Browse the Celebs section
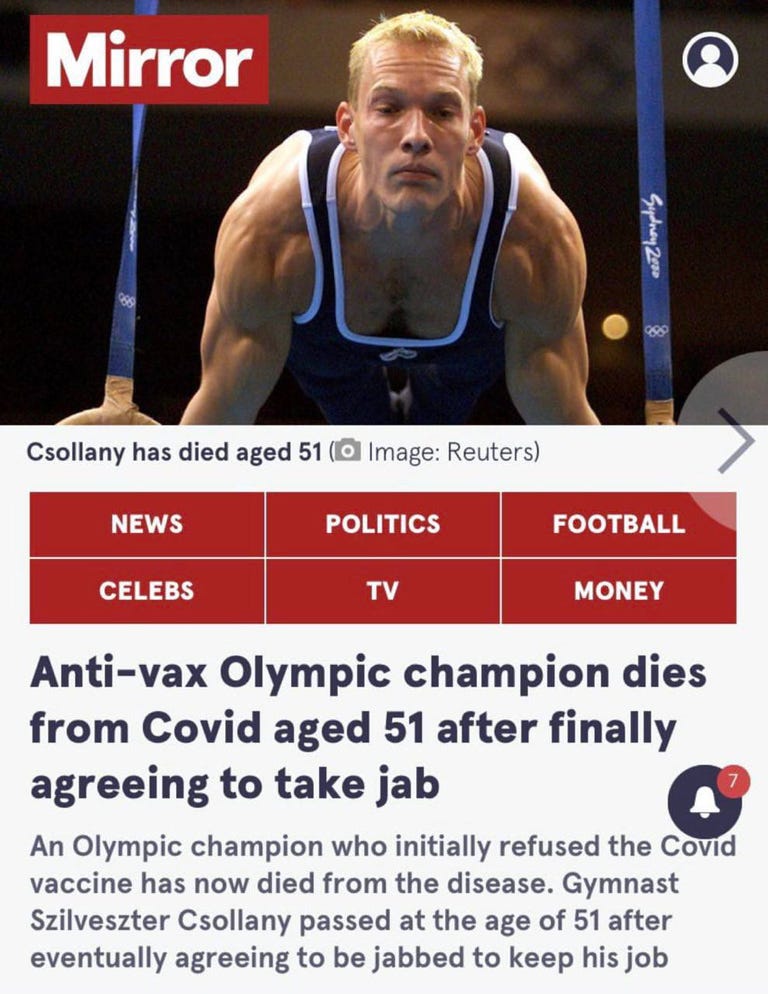 [147, 590]
